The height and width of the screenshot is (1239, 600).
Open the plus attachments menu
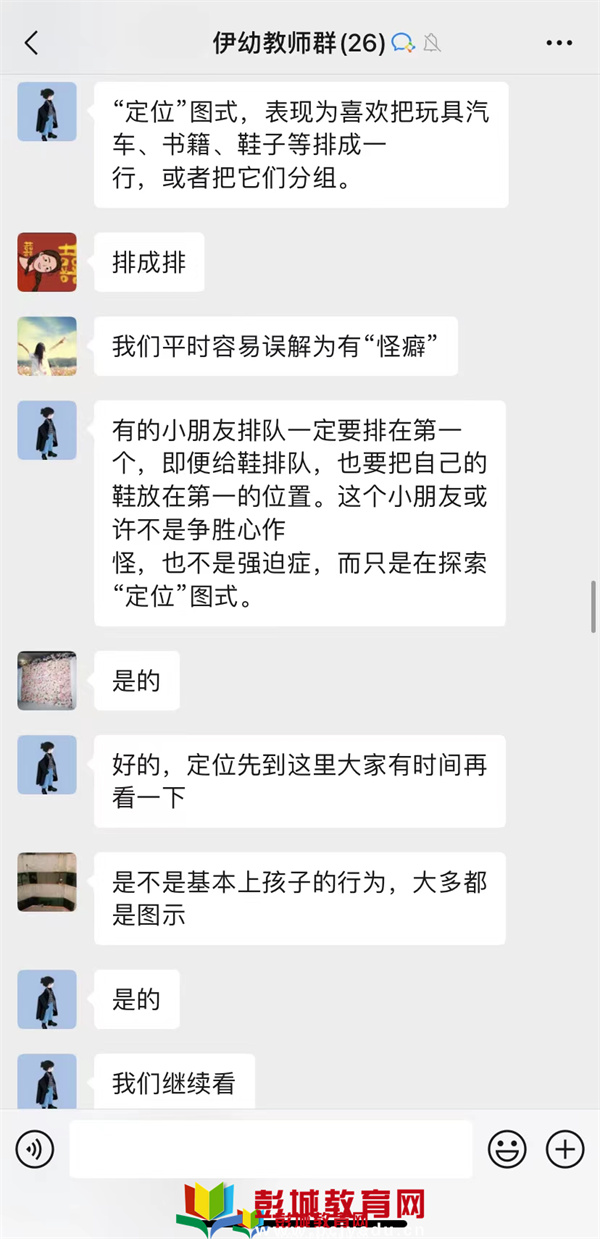tap(565, 1149)
